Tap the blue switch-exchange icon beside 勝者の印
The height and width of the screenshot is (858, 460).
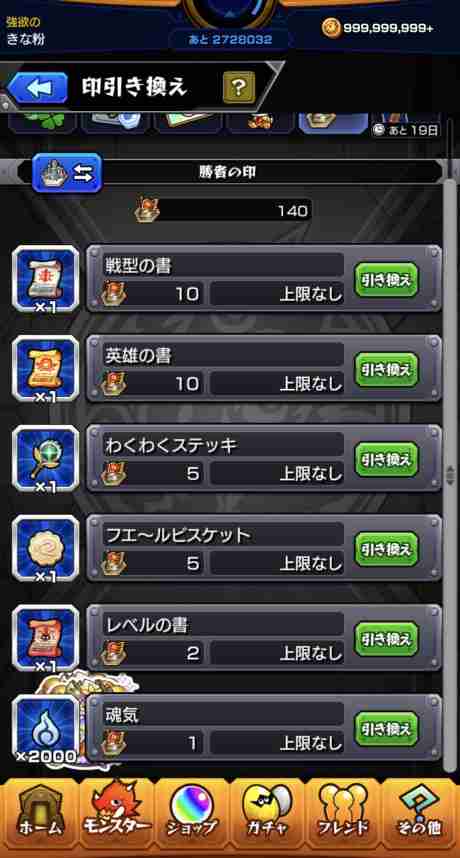click(67, 173)
